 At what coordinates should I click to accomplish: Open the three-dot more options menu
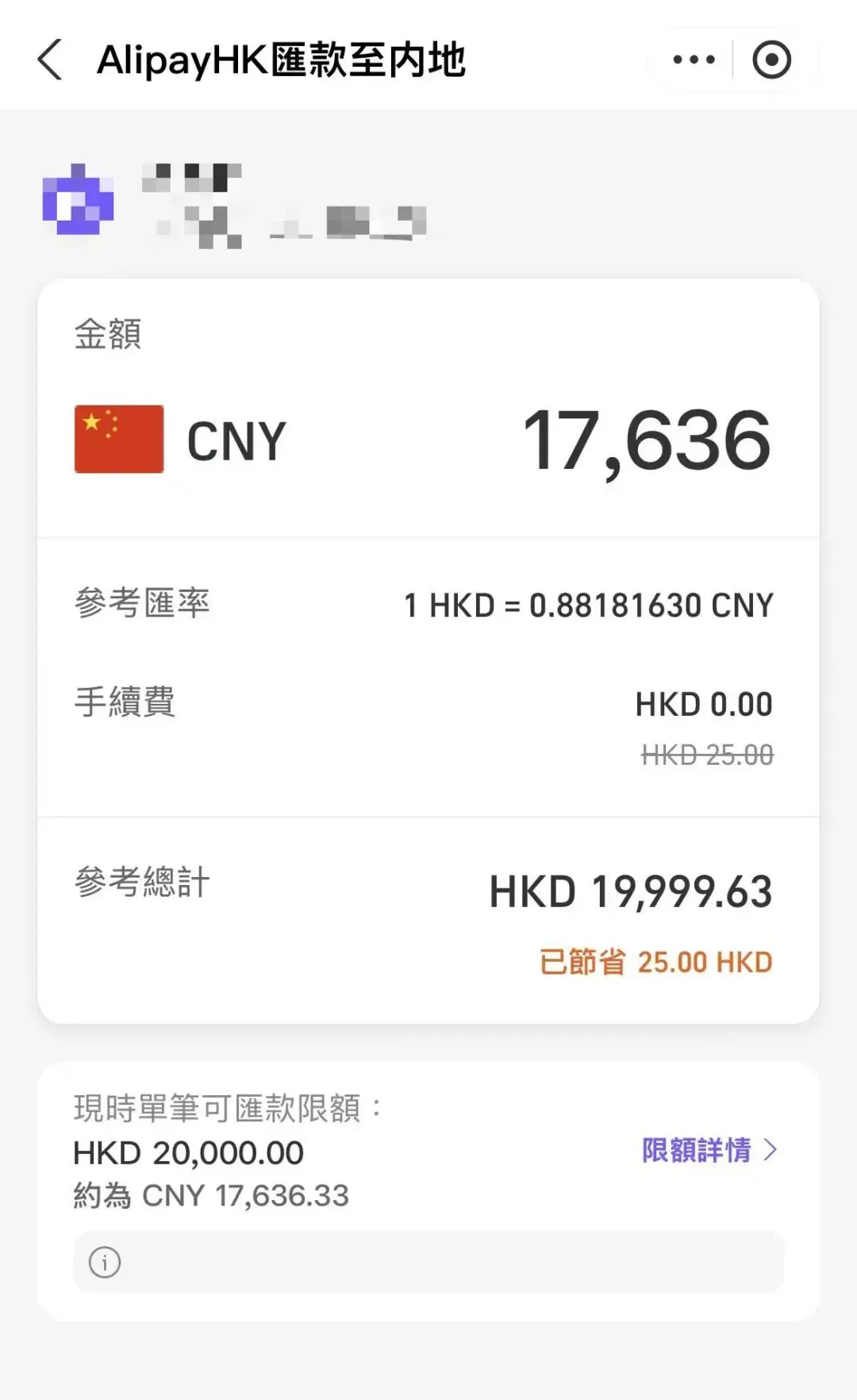point(694,60)
